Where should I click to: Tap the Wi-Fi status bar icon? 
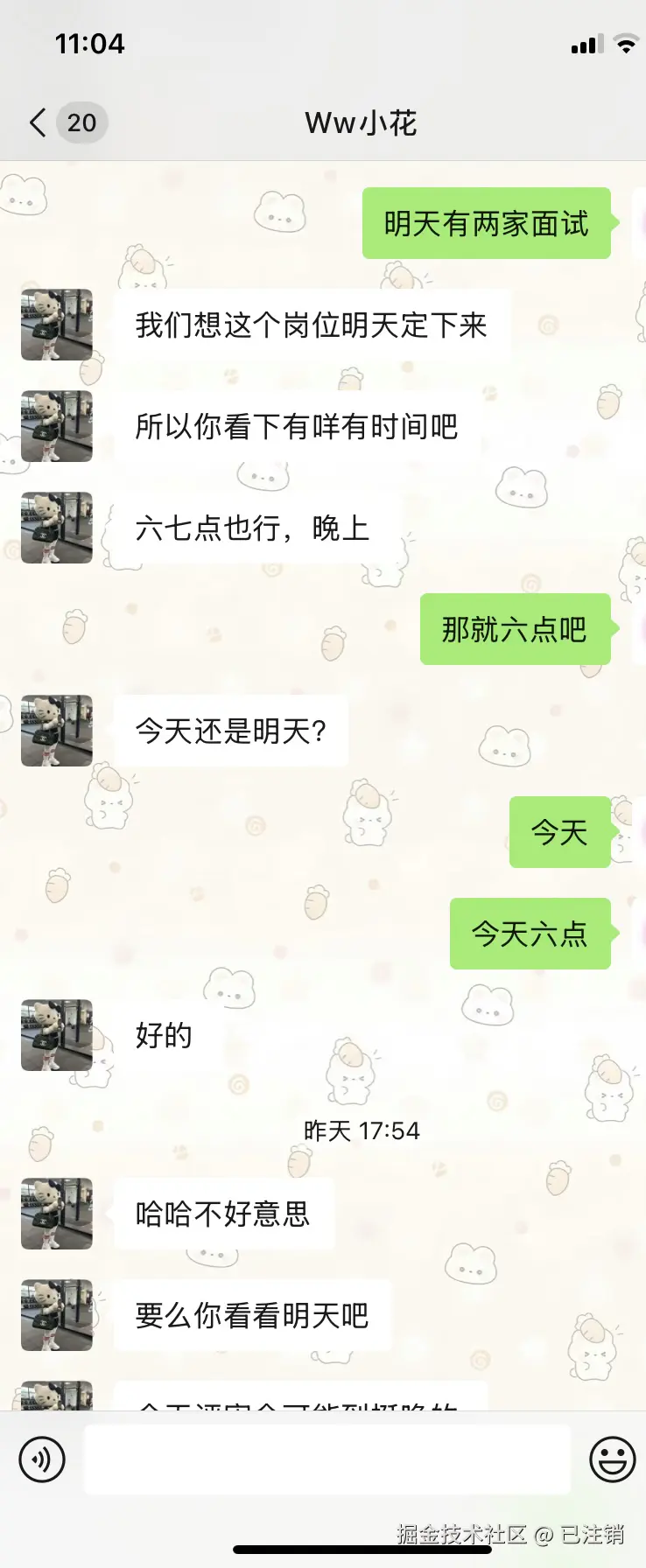coord(627,44)
